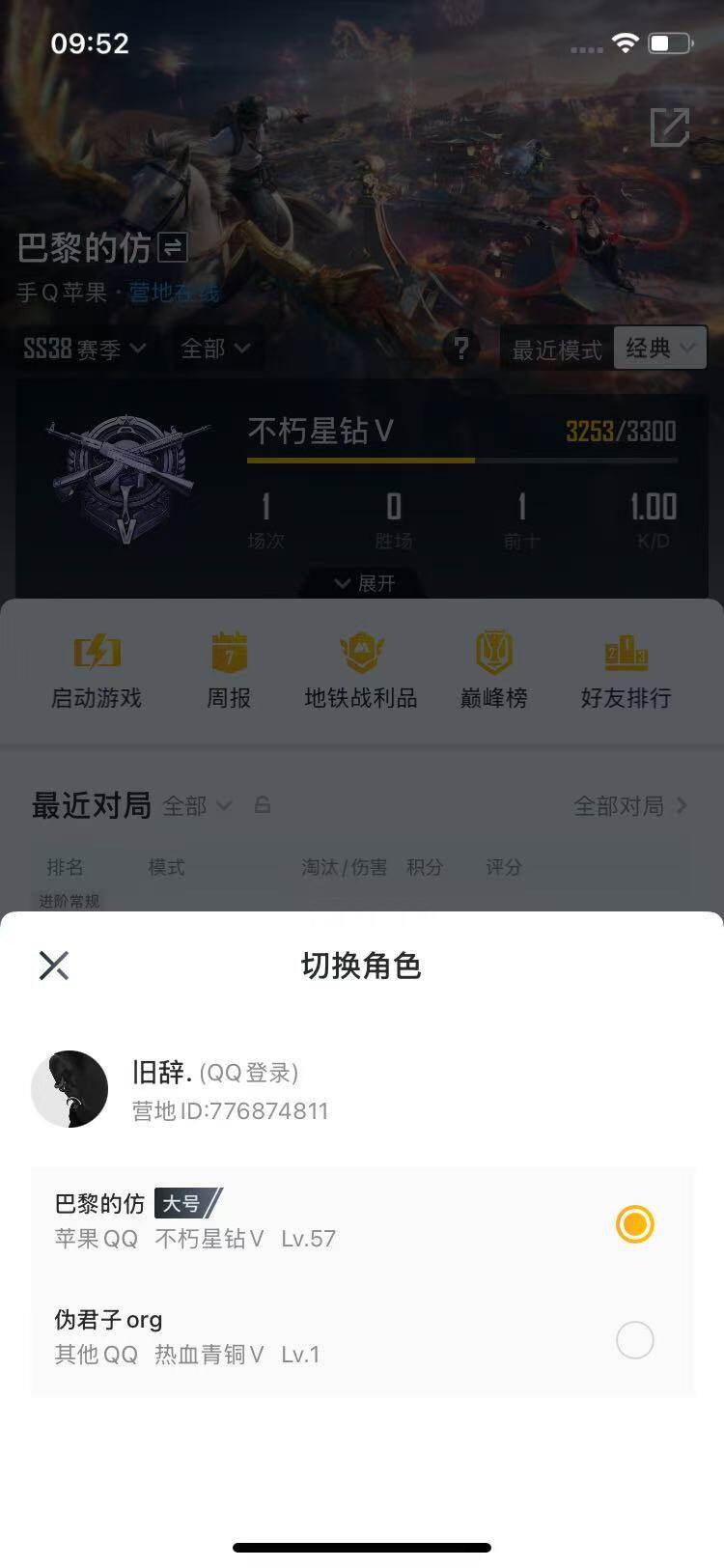
Task: View the 巅峰榜 peak leaderboard icon
Action: point(493,666)
